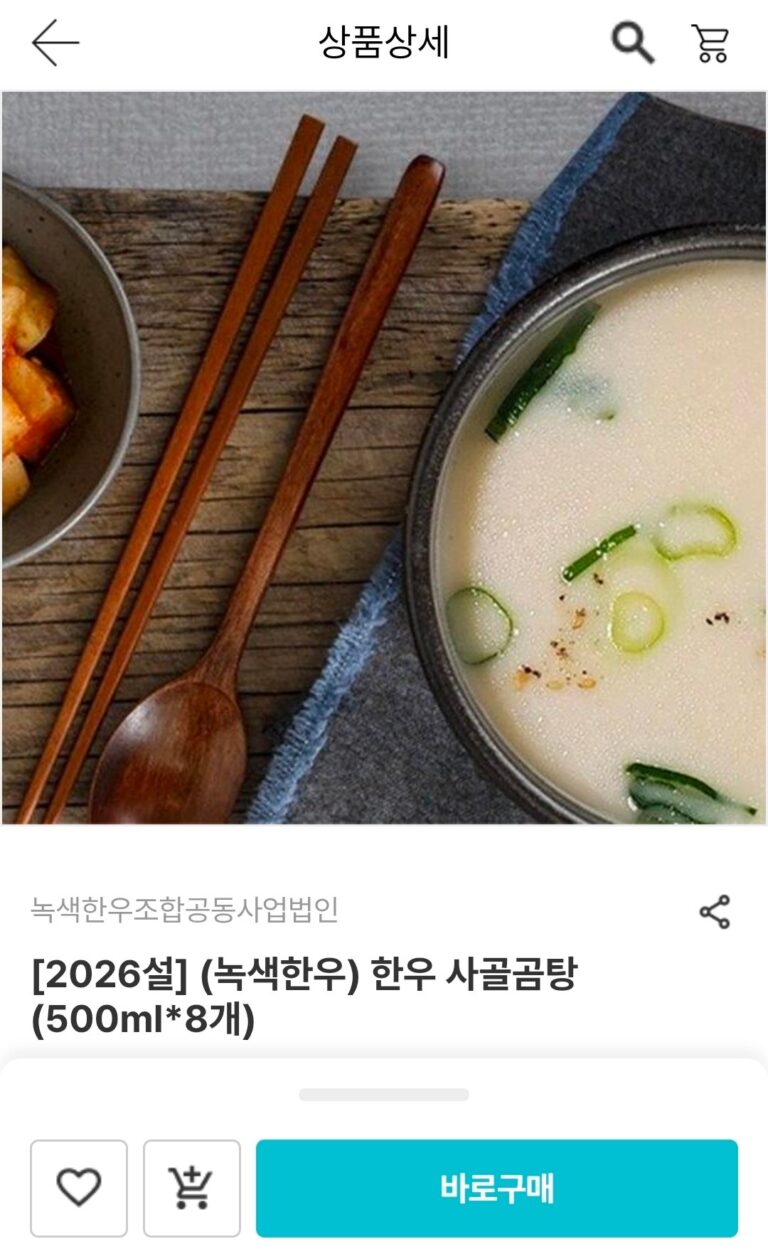Add item to cart

[x=191, y=1188]
